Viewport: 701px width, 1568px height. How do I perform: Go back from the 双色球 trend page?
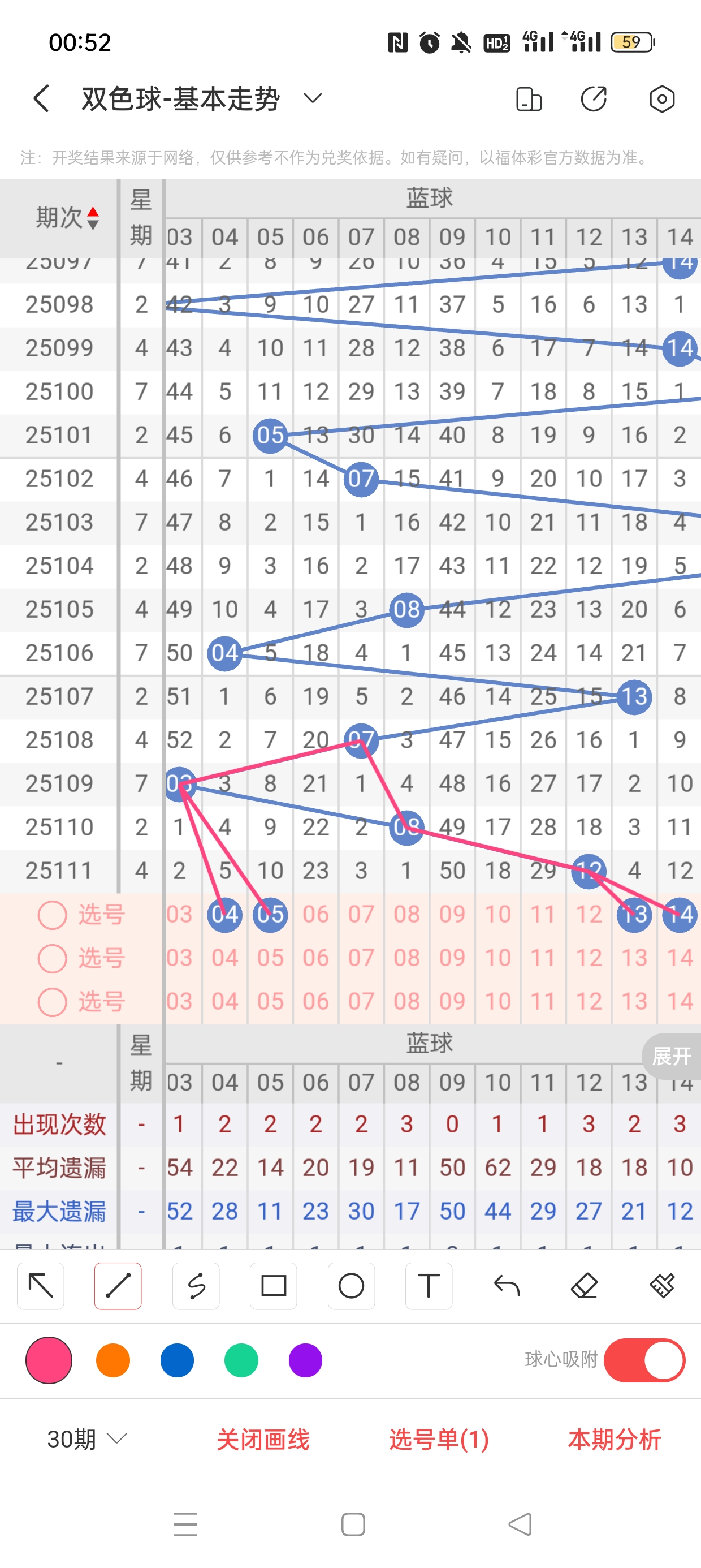tap(41, 98)
